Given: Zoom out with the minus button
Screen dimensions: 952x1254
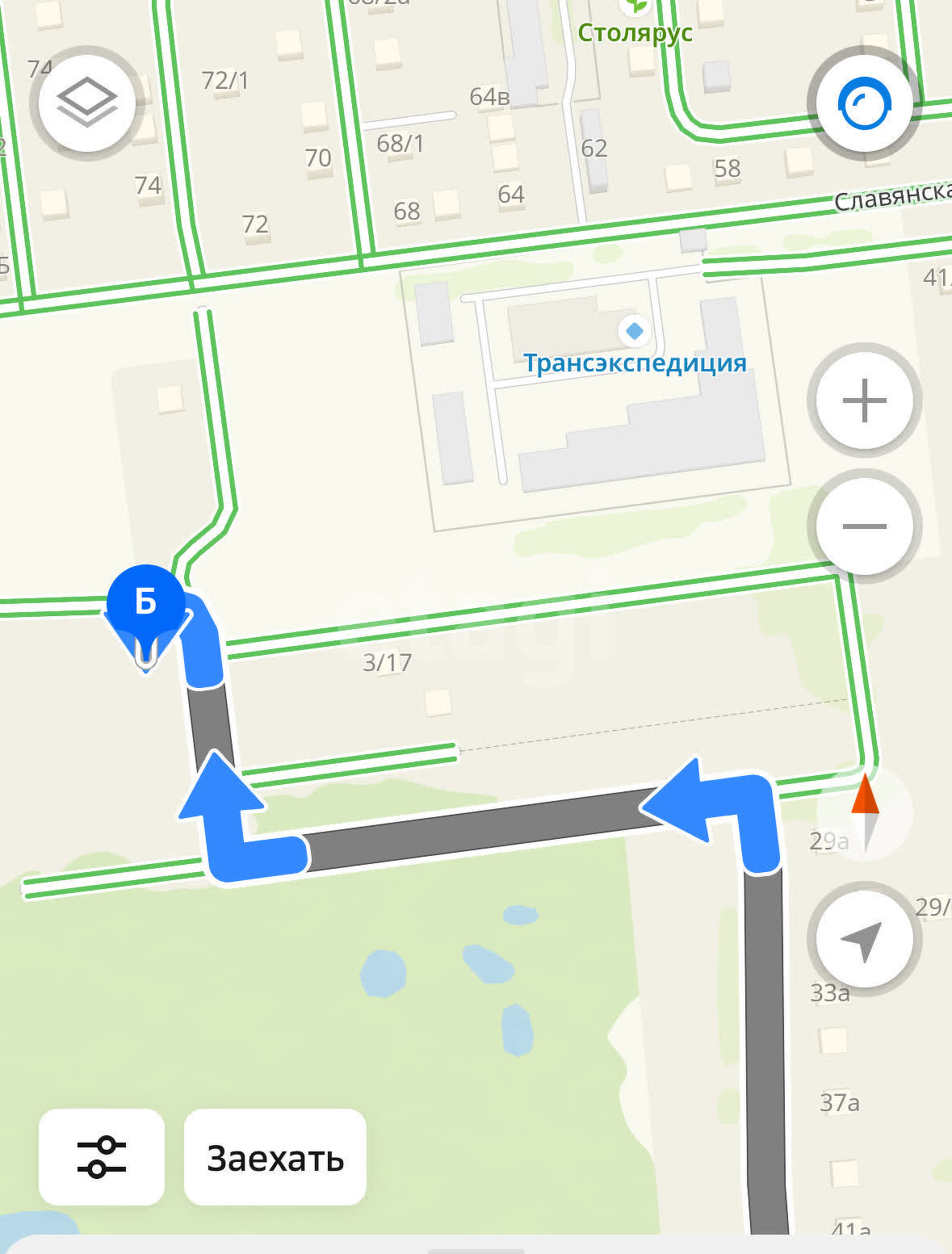Looking at the screenshot, I should 864,526.
